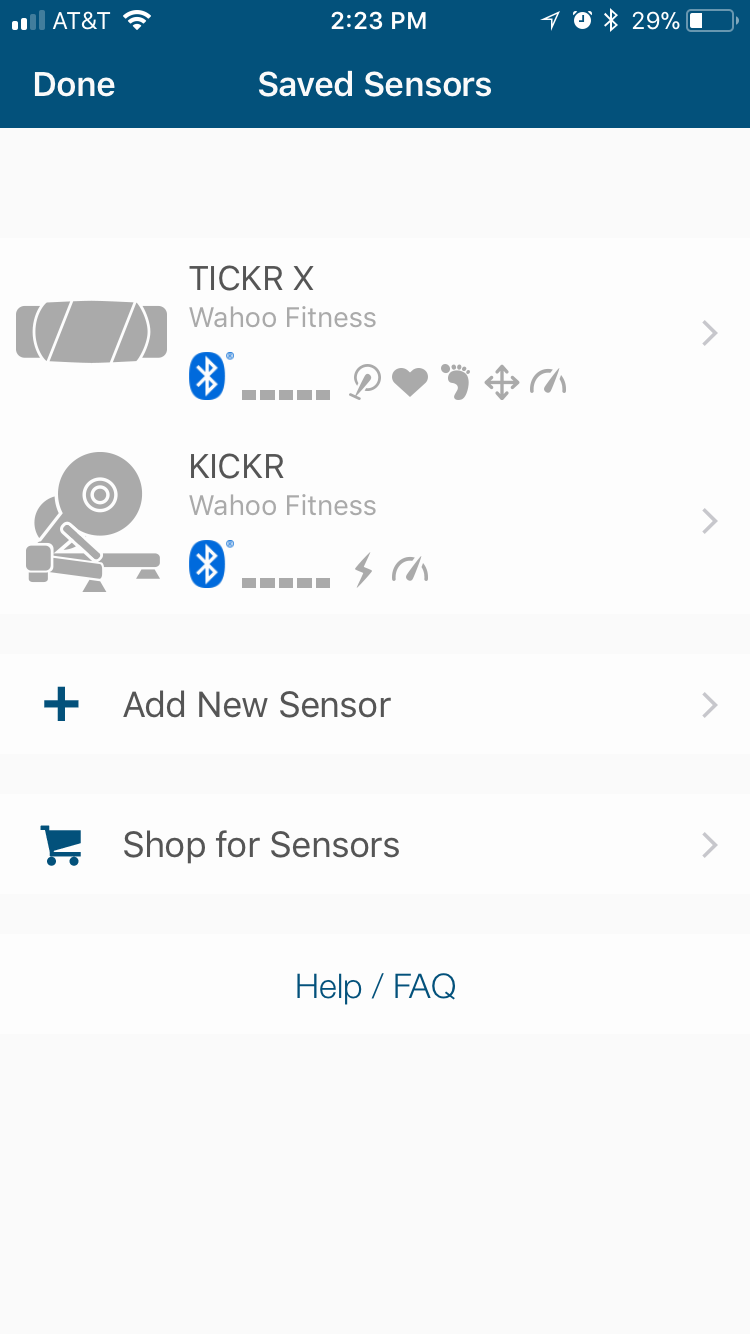Open the Help / FAQ link
The image size is (750, 1334).
(375, 987)
